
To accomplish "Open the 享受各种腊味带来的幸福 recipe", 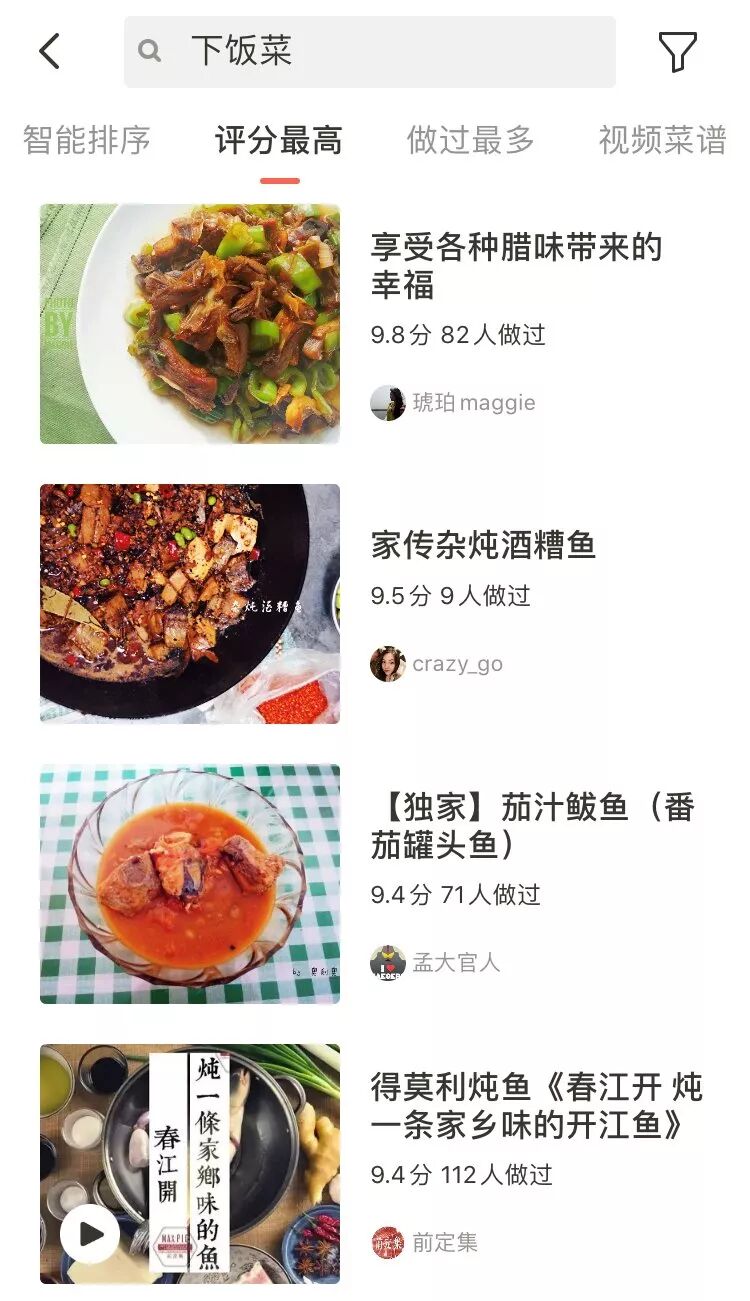I will 516,266.
